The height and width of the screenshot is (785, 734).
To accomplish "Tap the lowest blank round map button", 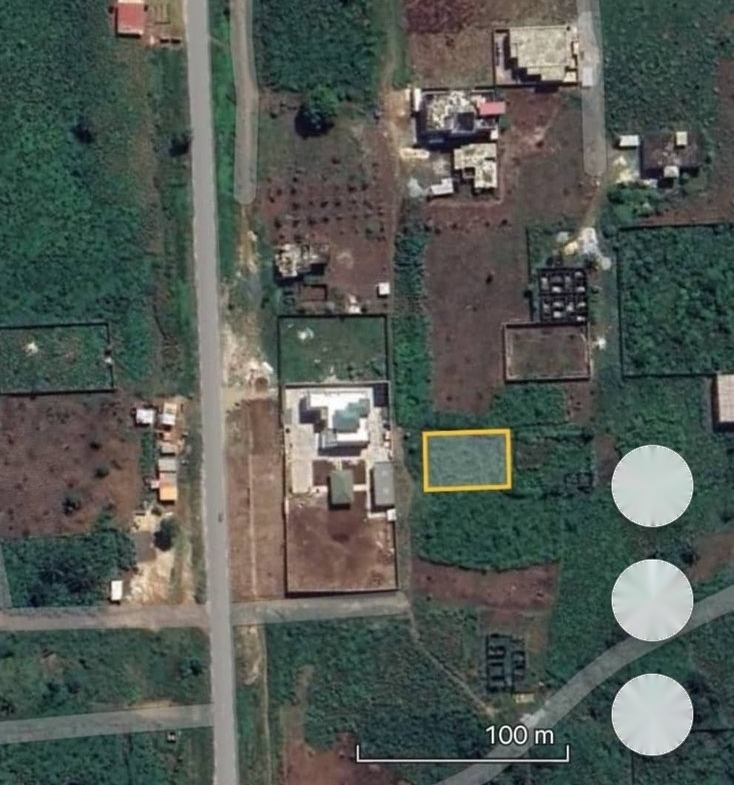I will tap(652, 714).
